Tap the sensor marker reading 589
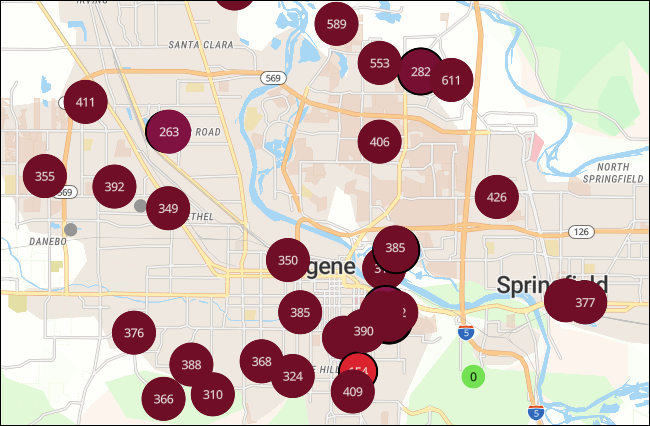The height and width of the screenshot is (426, 650). pyautogui.click(x=337, y=24)
